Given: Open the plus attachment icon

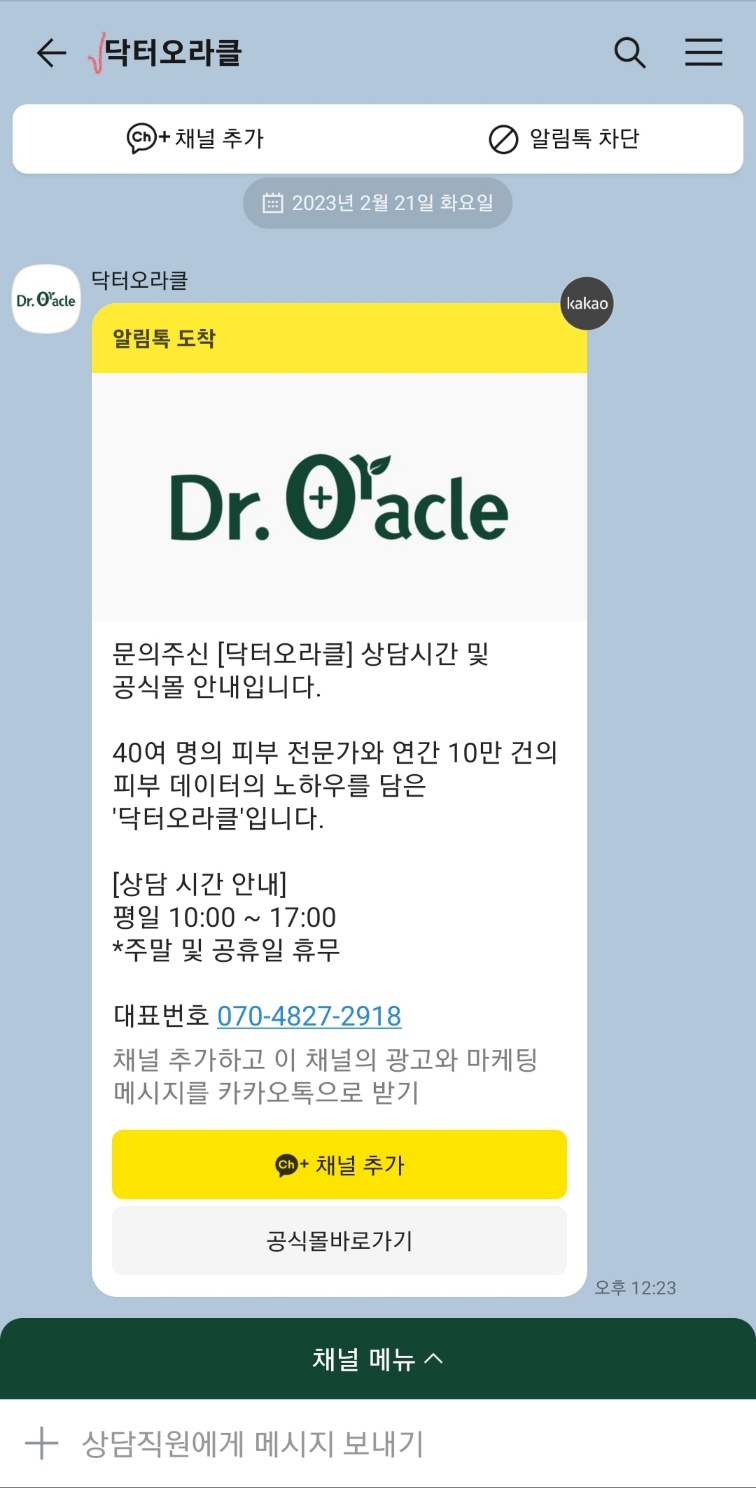Looking at the screenshot, I should [x=41, y=1444].
